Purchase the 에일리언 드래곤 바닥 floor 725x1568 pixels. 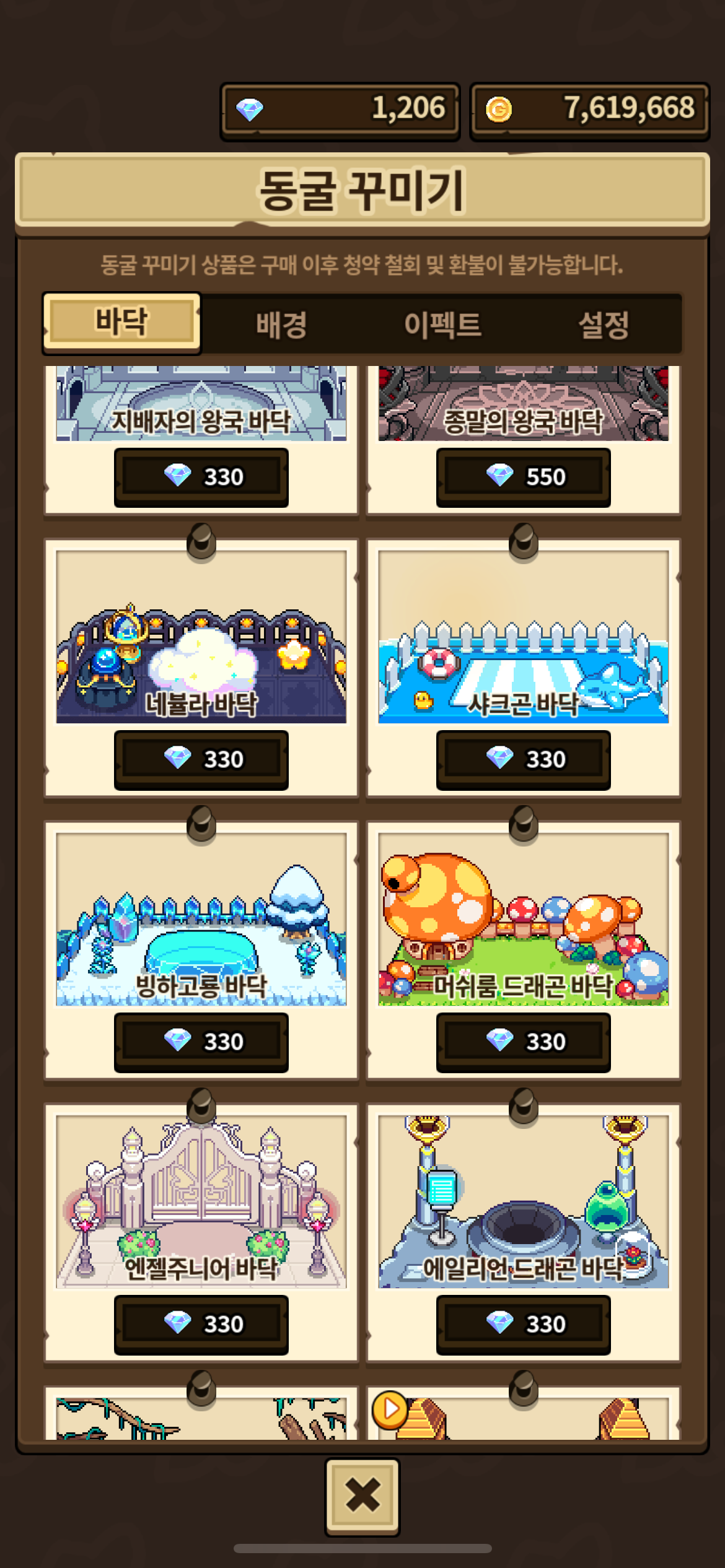tap(524, 1324)
